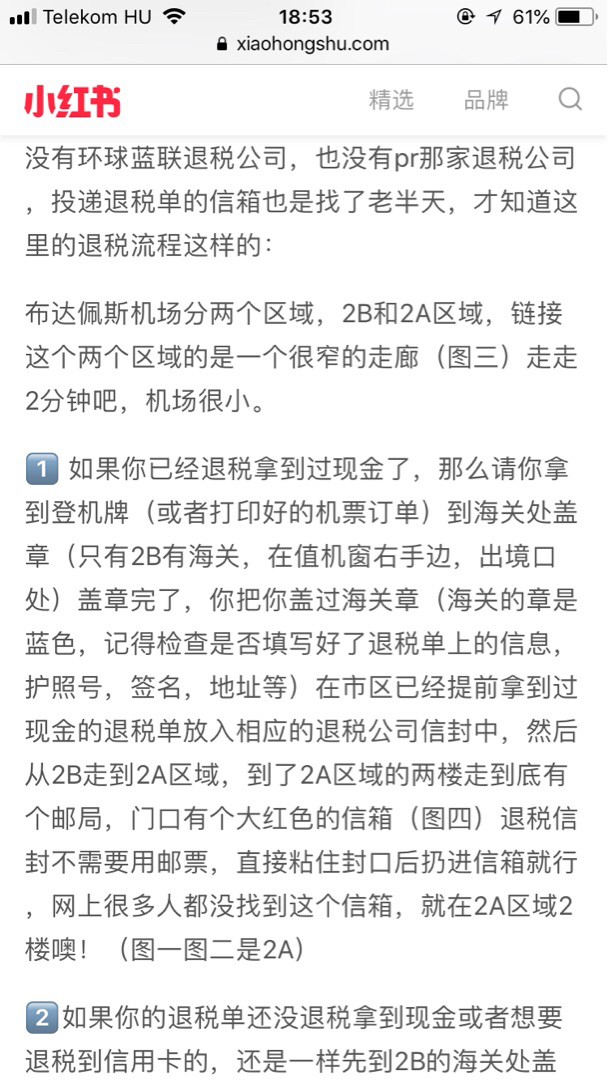The height and width of the screenshot is (1080, 608).
Task: Tap the xiaohongshu.com address bar
Action: pyautogui.click(x=303, y=44)
